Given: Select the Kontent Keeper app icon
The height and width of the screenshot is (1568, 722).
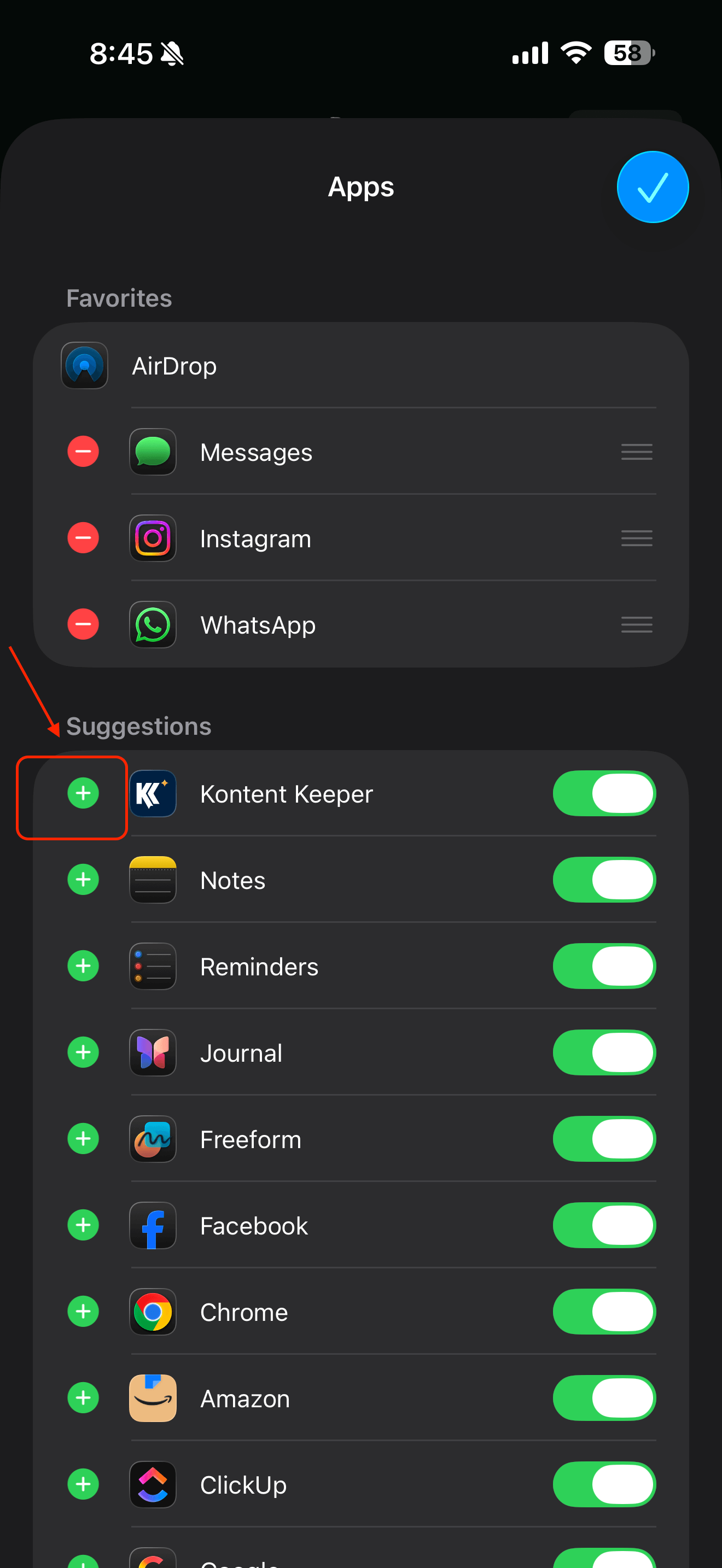Looking at the screenshot, I should click(153, 793).
